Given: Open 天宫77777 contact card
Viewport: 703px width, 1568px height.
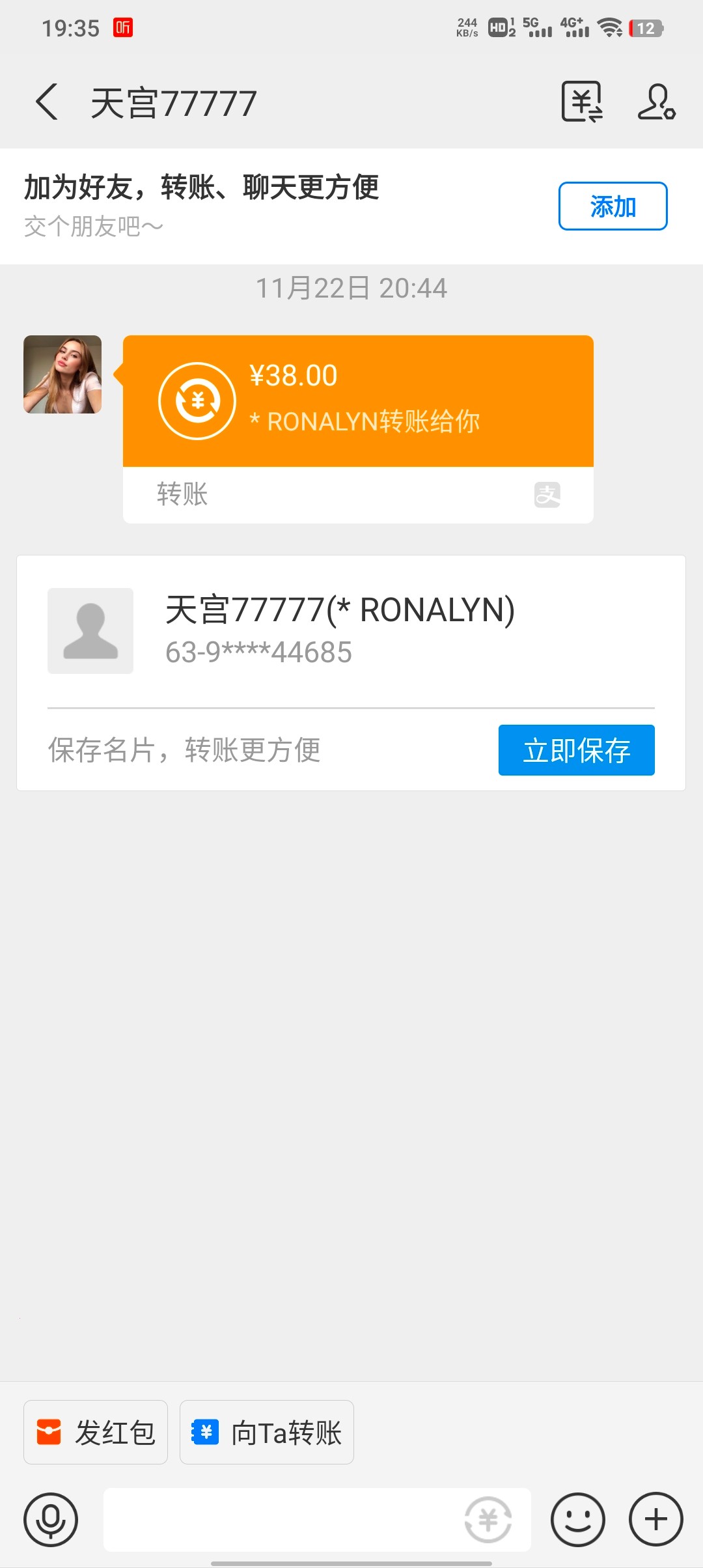Looking at the screenshot, I should [x=338, y=630].
